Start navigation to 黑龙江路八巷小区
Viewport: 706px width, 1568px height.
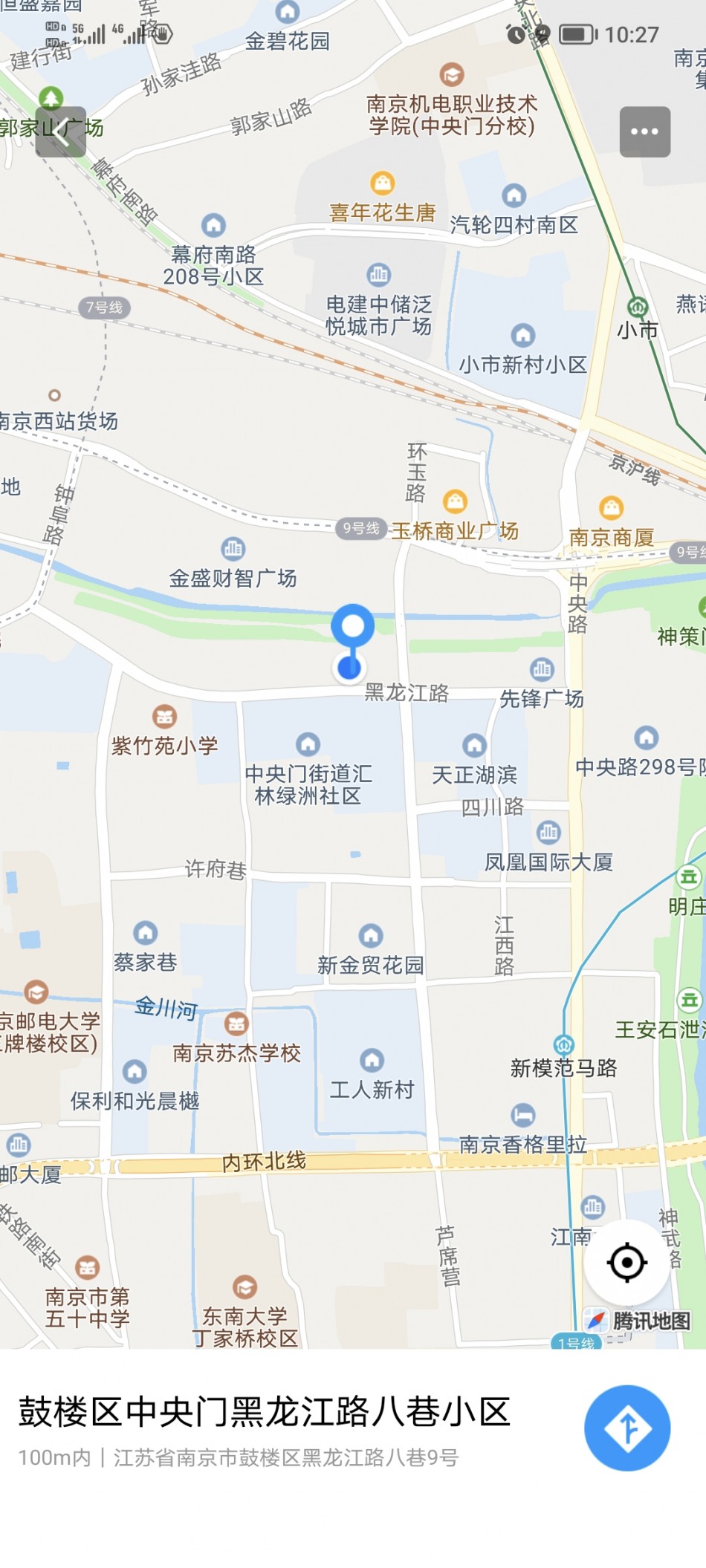[x=627, y=1428]
